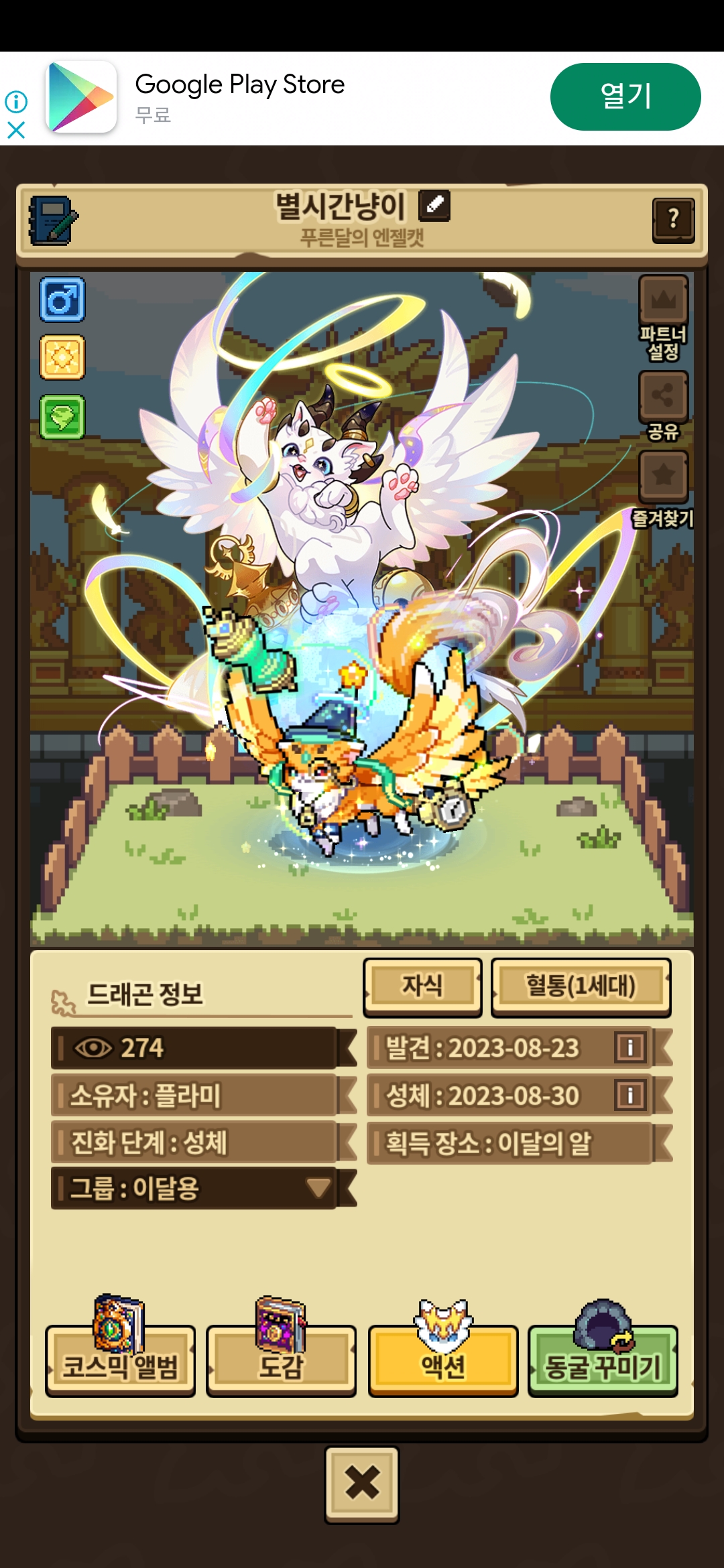Open the 자식 offspring button

tap(422, 986)
